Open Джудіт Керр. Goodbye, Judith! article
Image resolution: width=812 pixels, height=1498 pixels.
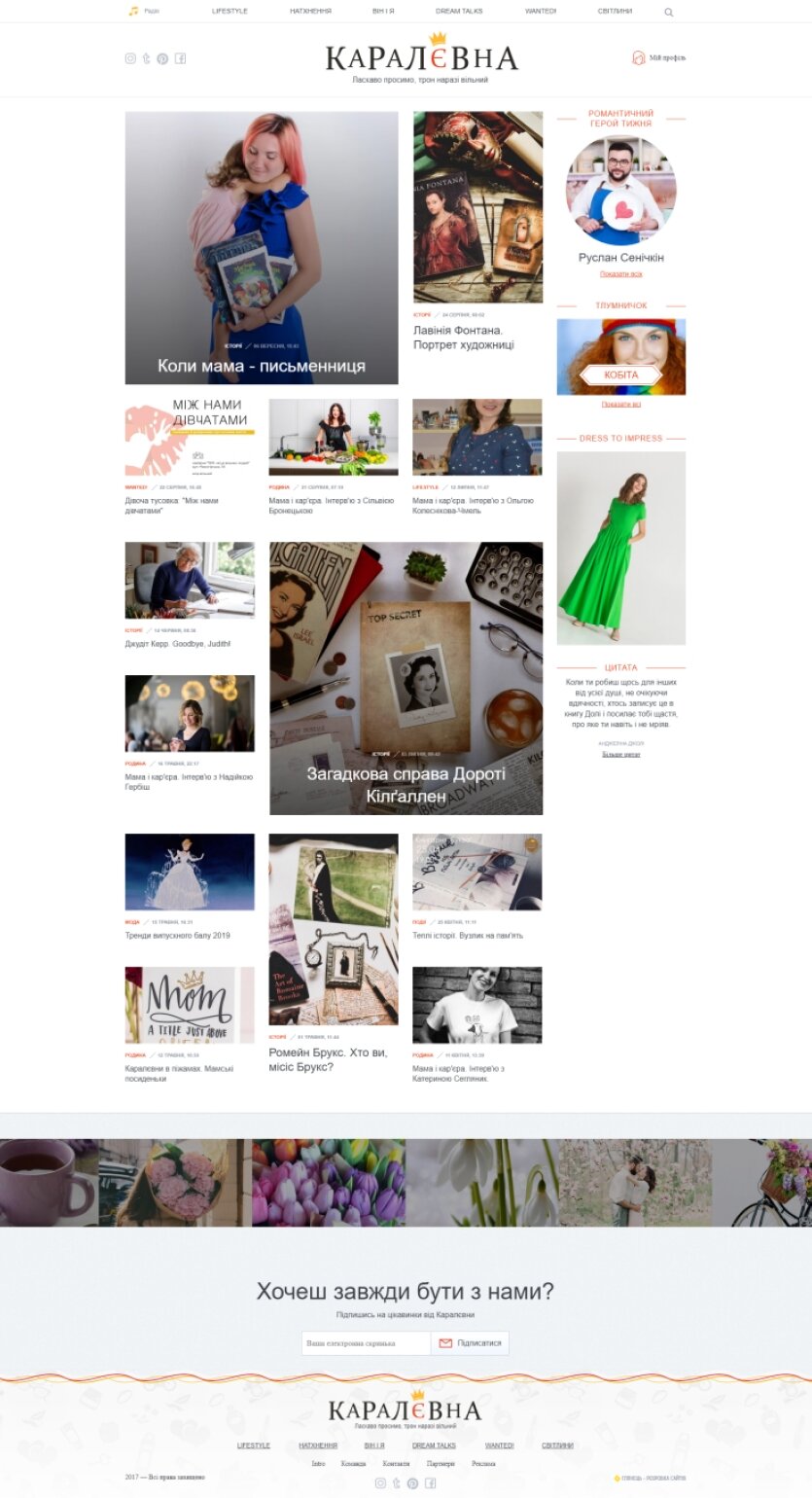pos(178,644)
